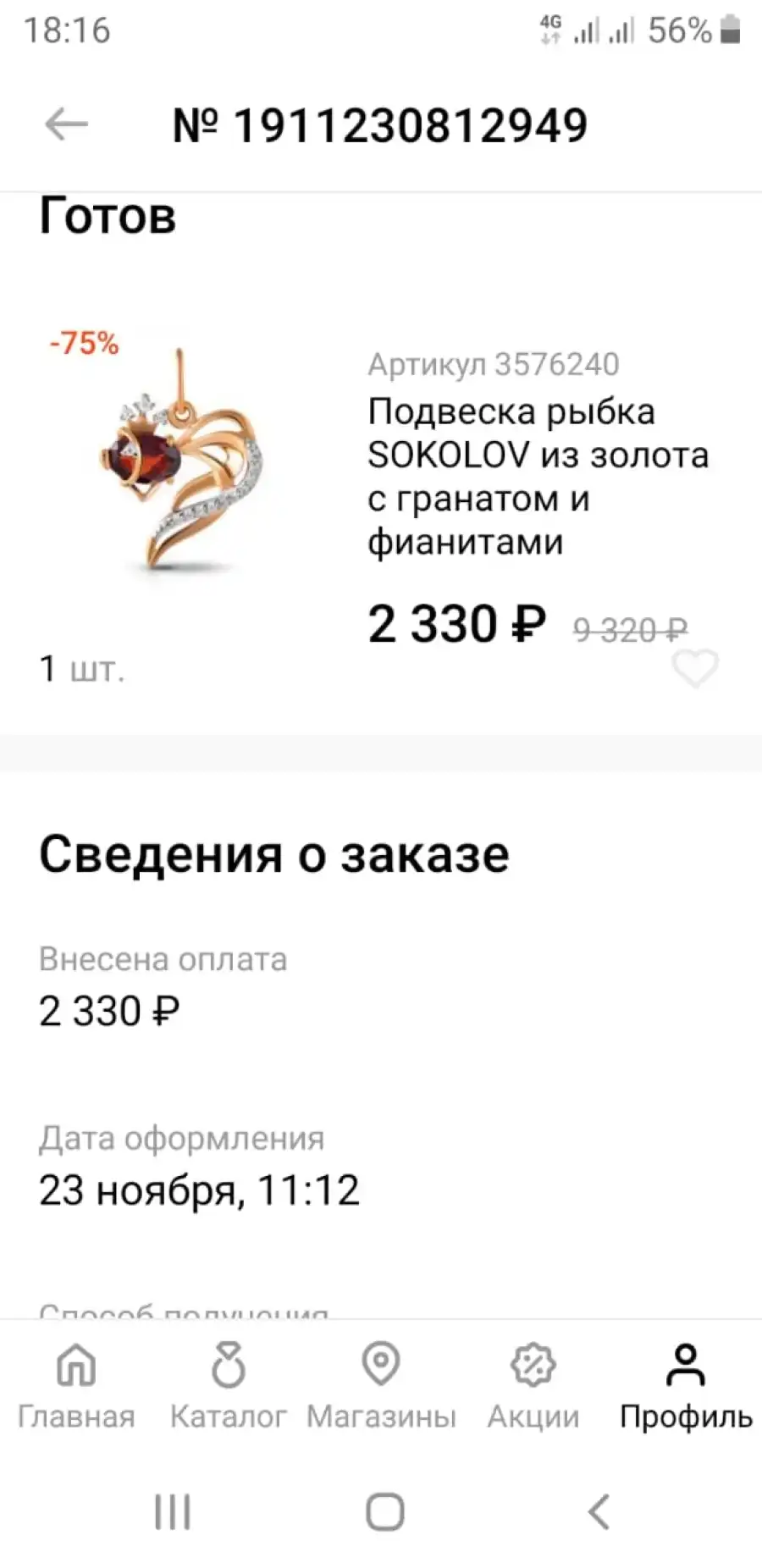The height and width of the screenshot is (1568, 762).
Task: Open the Каталог tab
Action: (229, 1387)
